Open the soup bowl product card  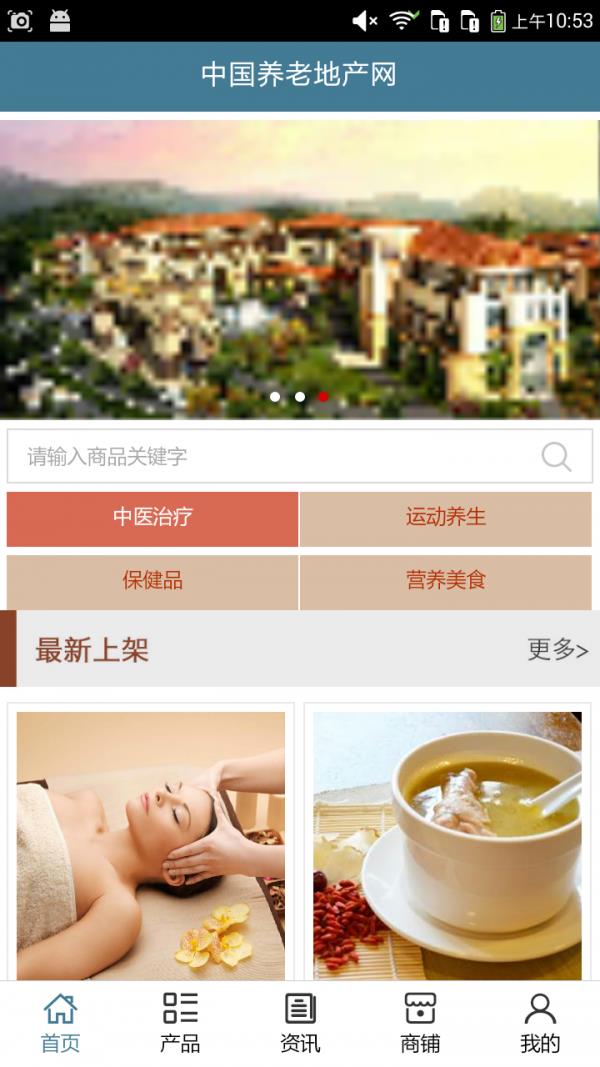click(x=447, y=845)
